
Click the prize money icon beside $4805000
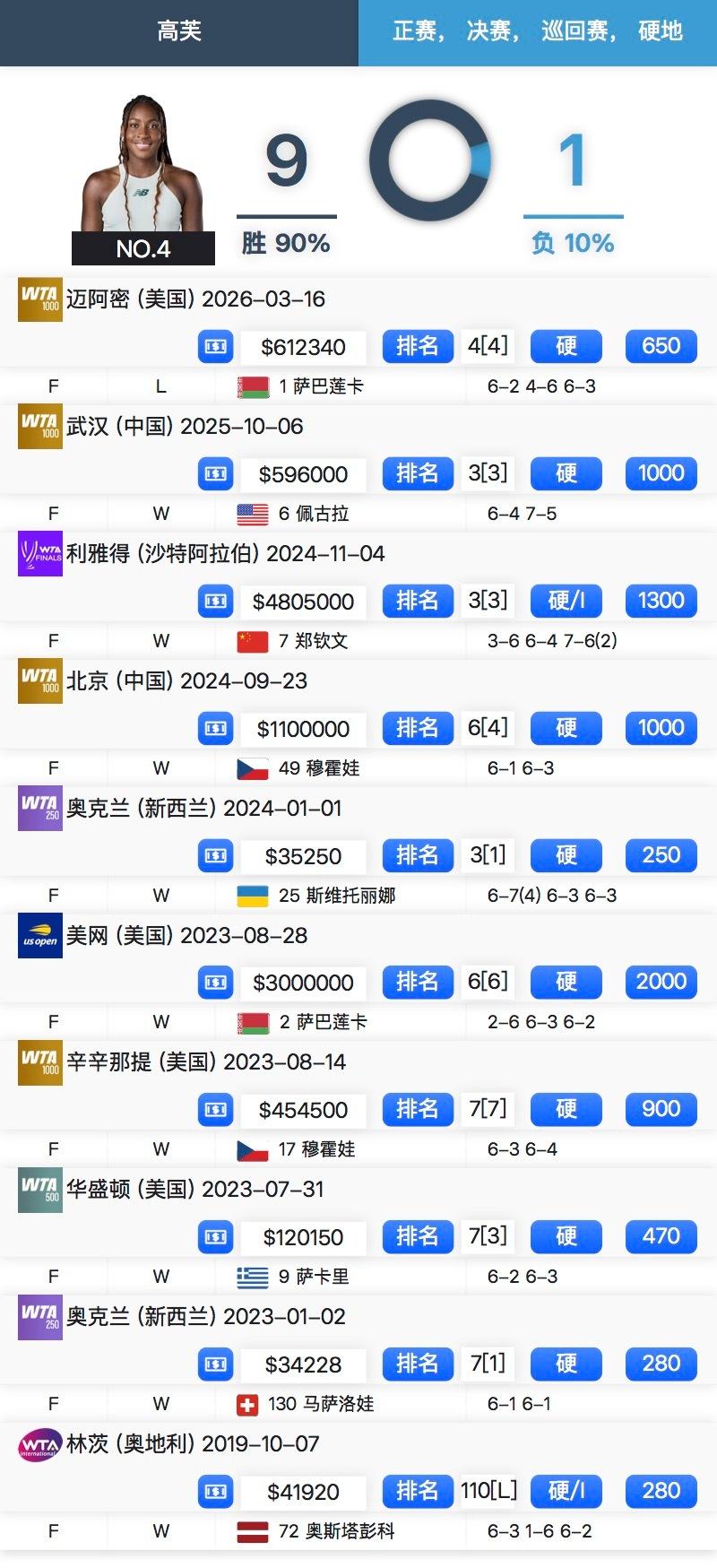(213, 601)
